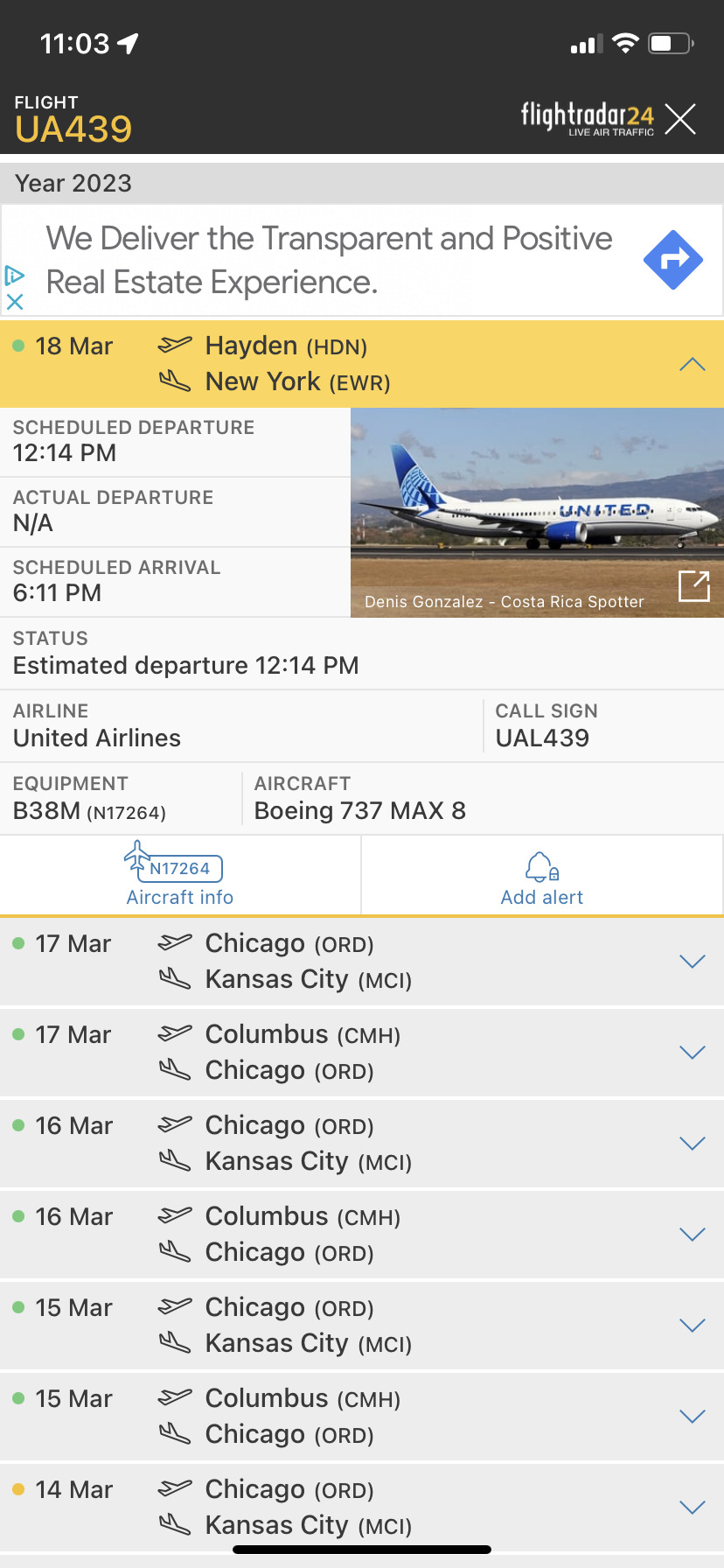Close the UA439 flight panel
This screenshot has width=724, height=1568.
[679, 119]
